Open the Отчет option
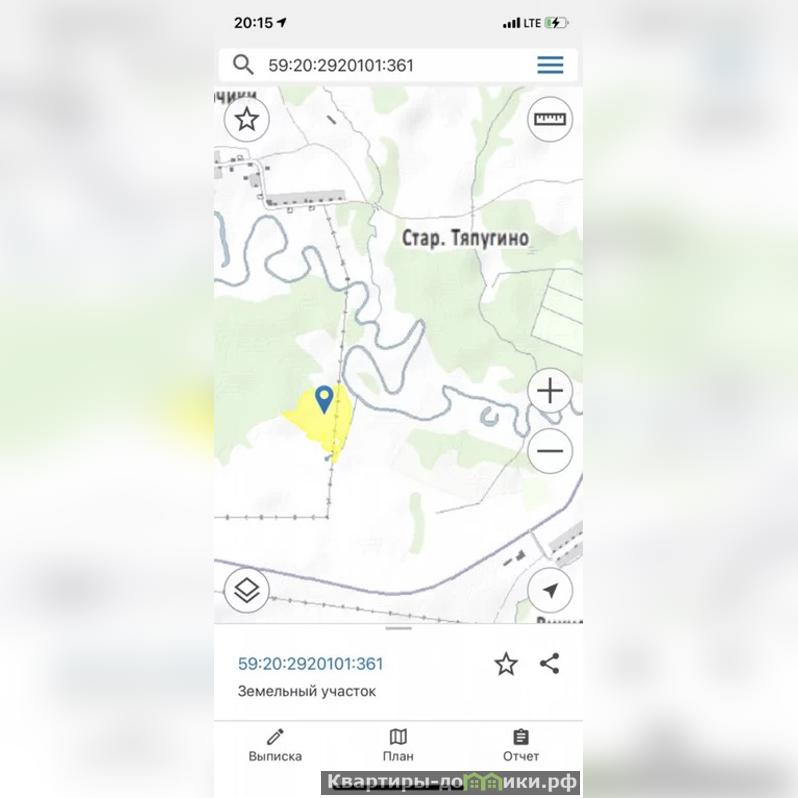Image resolution: width=798 pixels, height=798 pixels. tap(521, 746)
